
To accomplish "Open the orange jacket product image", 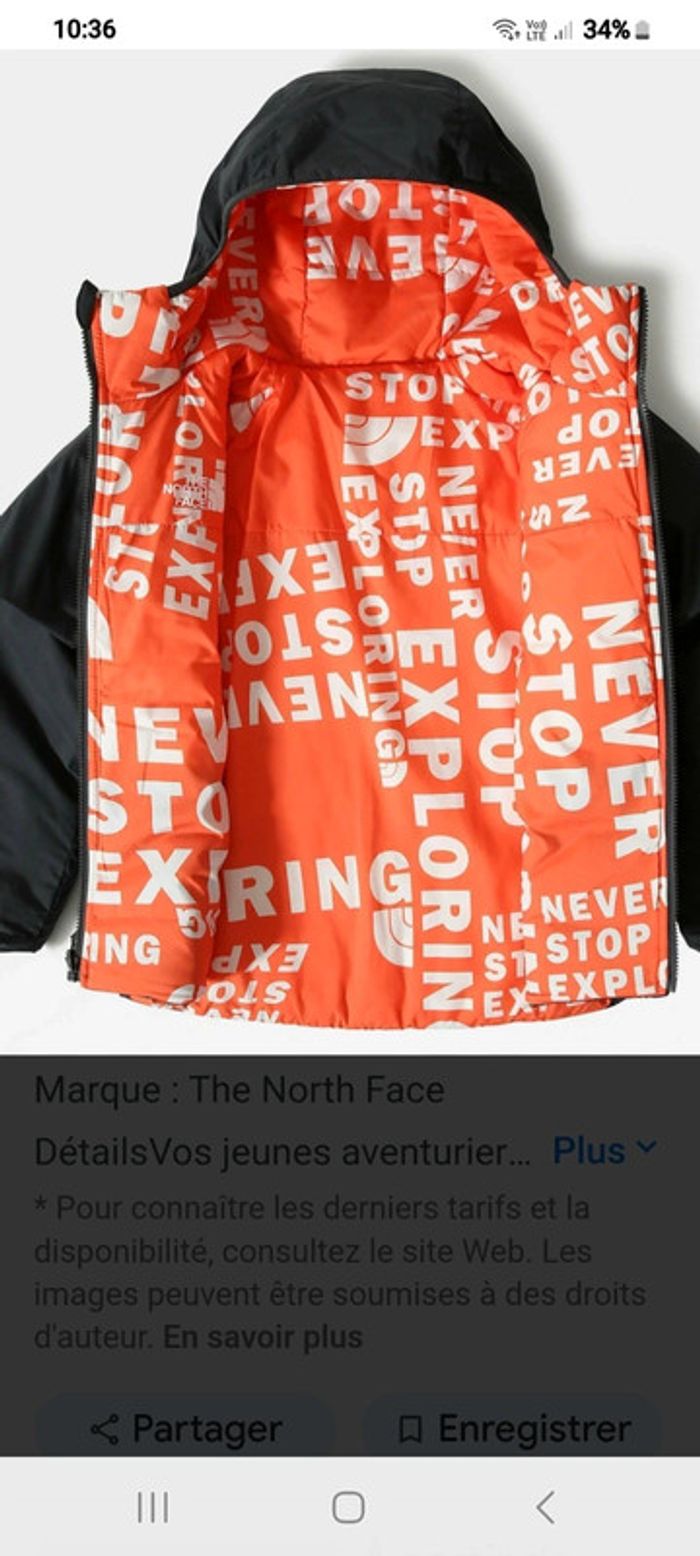I will point(350,550).
